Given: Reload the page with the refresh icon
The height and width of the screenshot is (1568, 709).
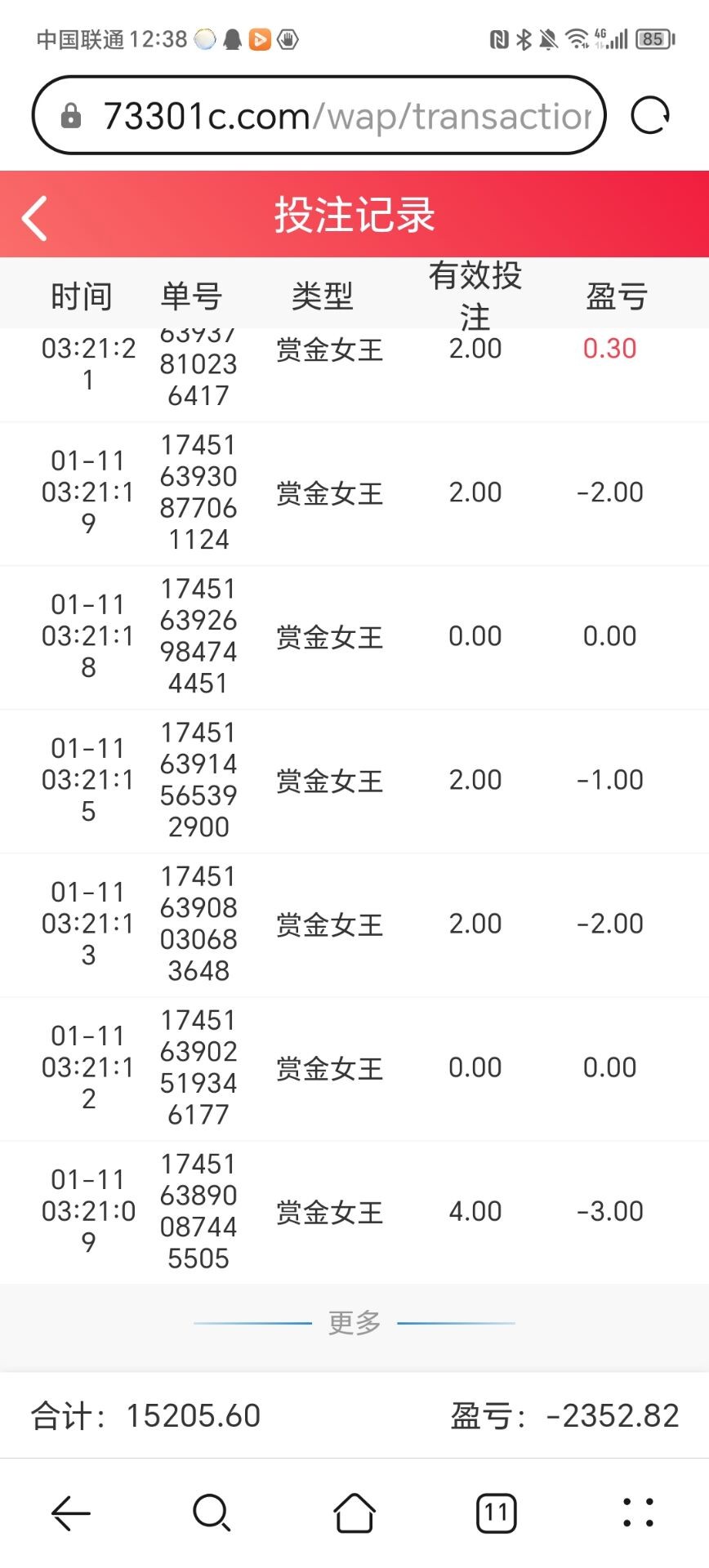Looking at the screenshot, I should (x=650, y=115).
